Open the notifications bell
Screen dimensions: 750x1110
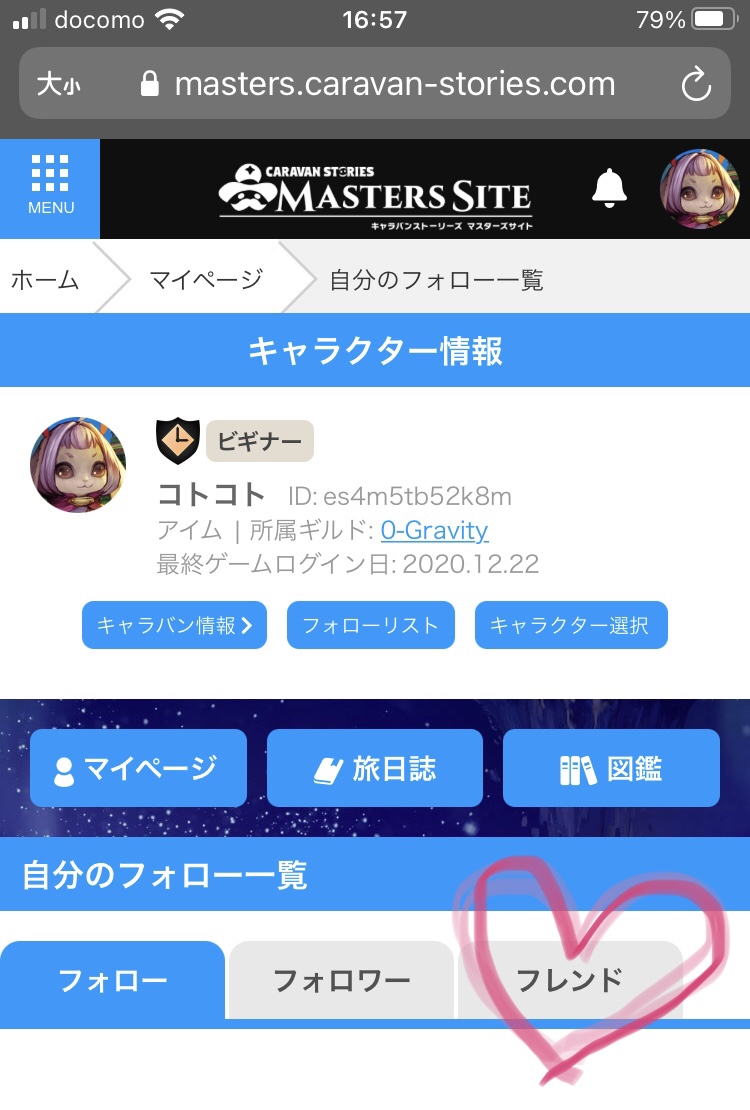(609, 188)
